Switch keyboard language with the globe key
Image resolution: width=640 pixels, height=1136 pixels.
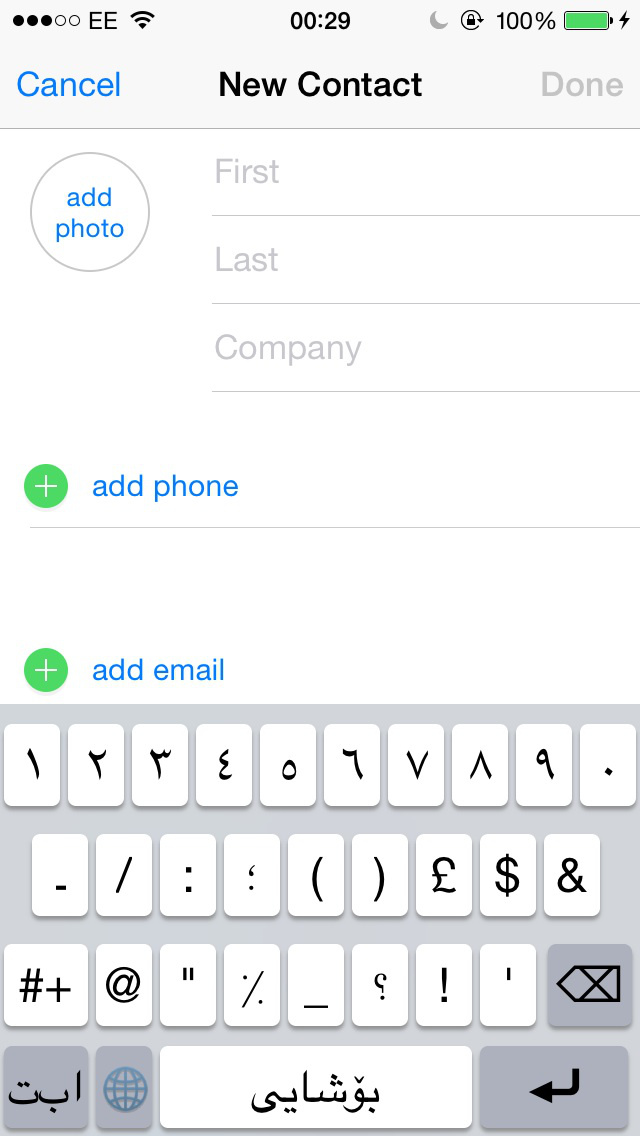click(124, 1087)
